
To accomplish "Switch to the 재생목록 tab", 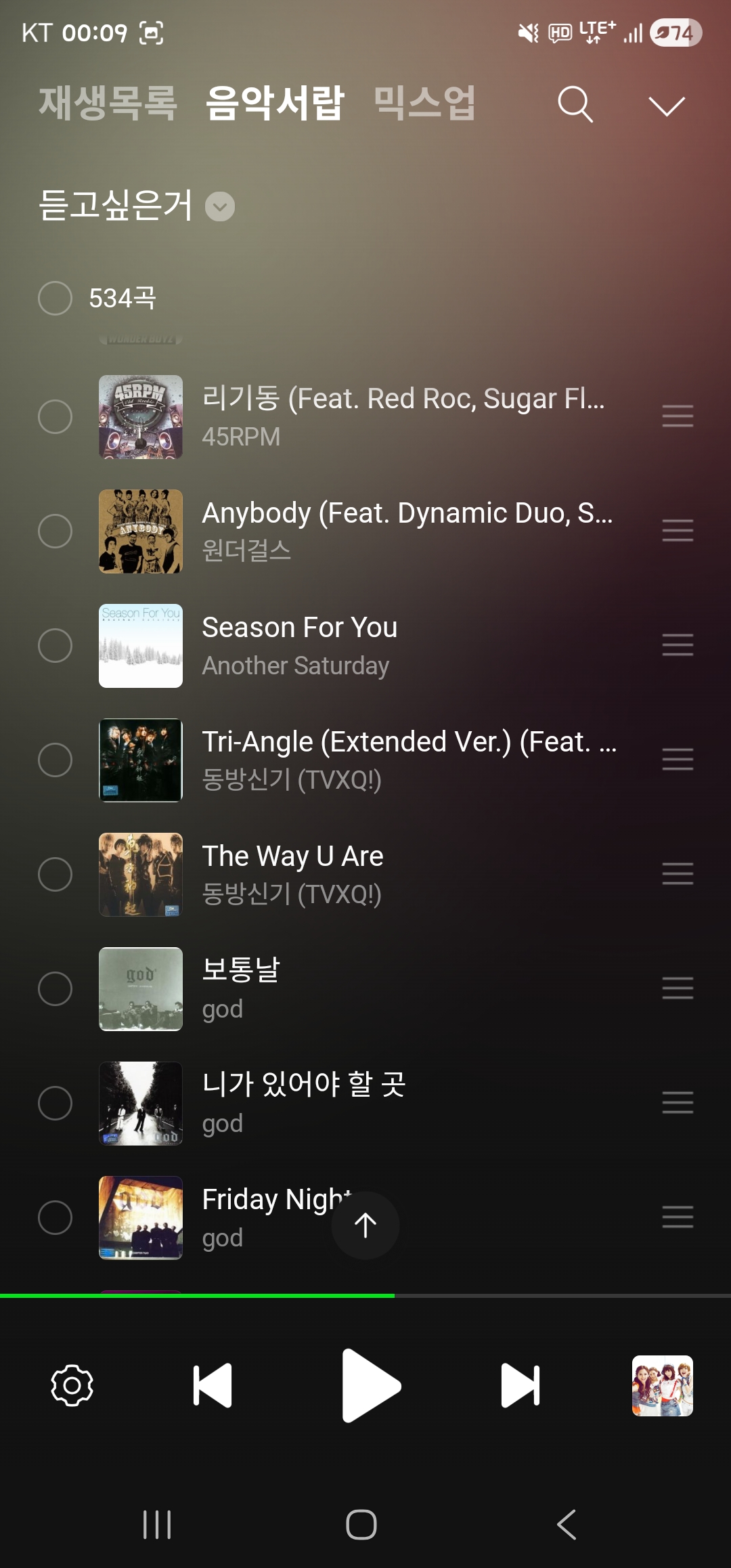I will tap(108, 104).
